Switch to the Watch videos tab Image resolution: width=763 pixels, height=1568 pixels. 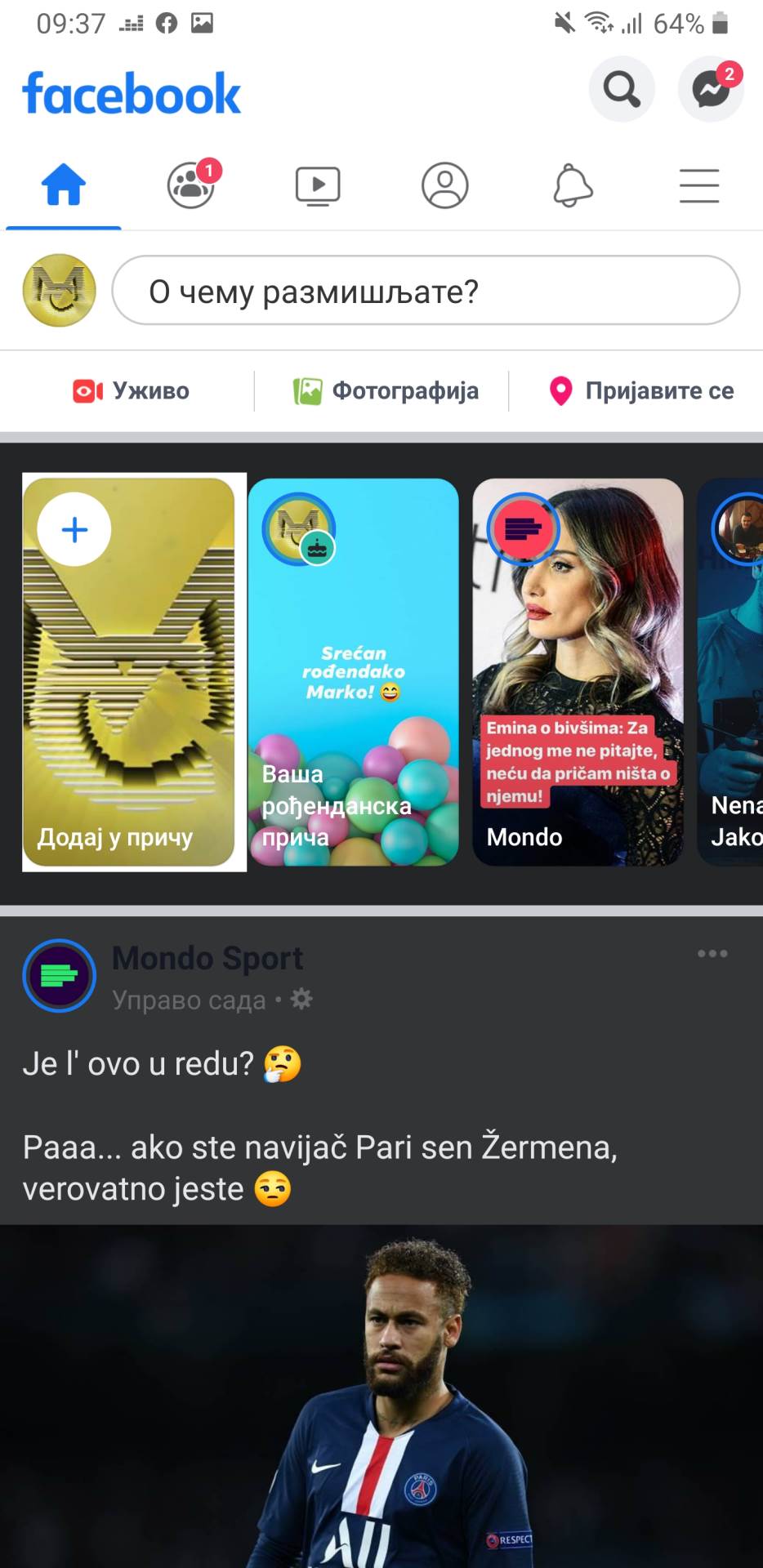pyautogui.click(x=318, y=185)
